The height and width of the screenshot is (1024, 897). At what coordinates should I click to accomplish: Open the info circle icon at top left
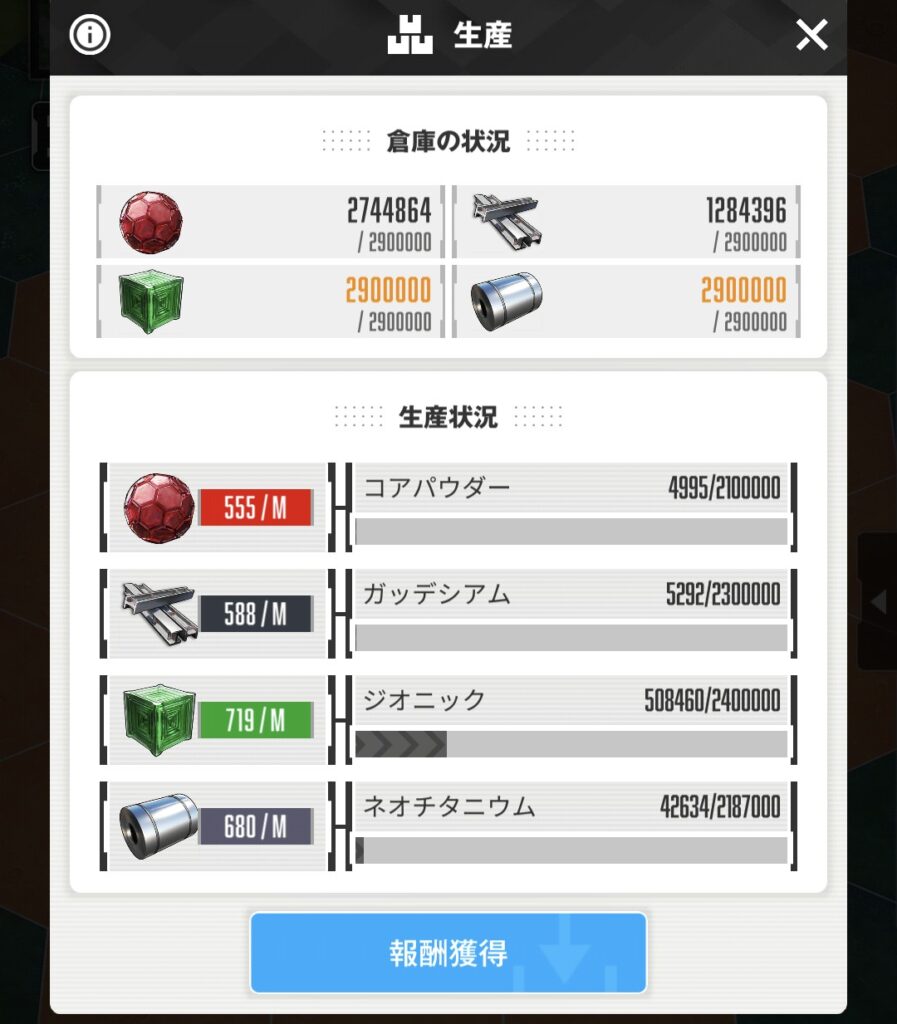tap(89, 36)
